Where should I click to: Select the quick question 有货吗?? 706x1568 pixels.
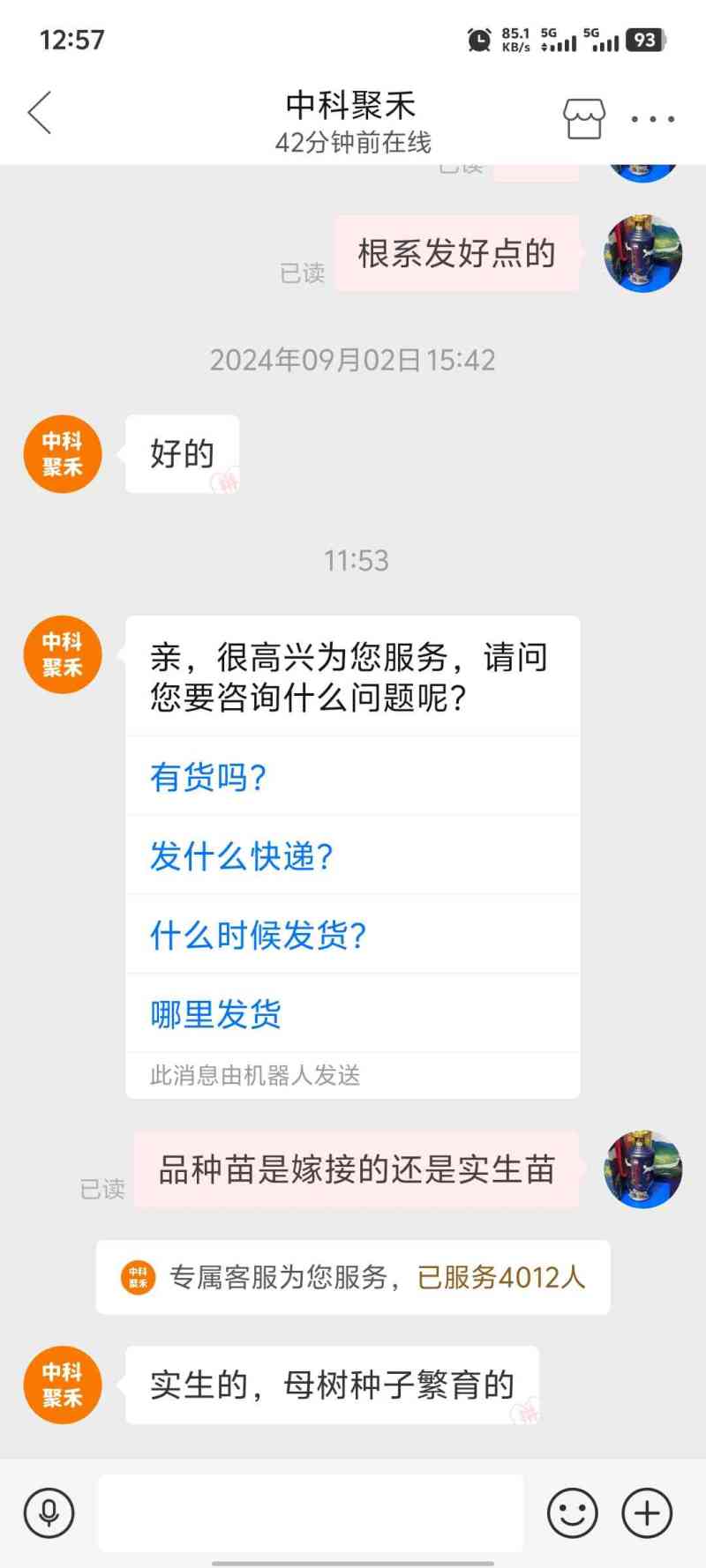tap(208, 777)
